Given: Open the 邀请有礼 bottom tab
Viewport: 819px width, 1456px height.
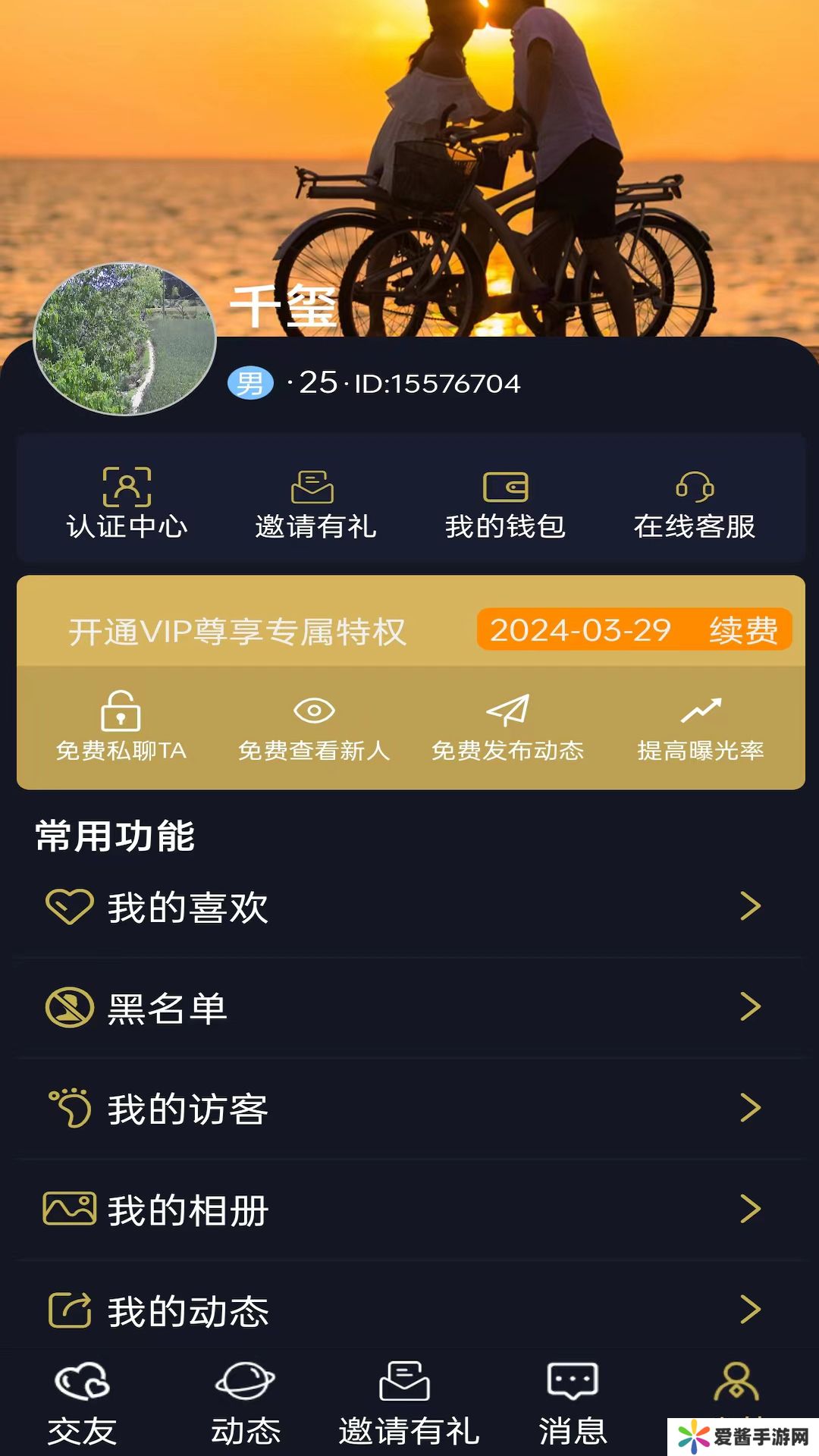Looking at the screenshot, I should click(408, 1404).
